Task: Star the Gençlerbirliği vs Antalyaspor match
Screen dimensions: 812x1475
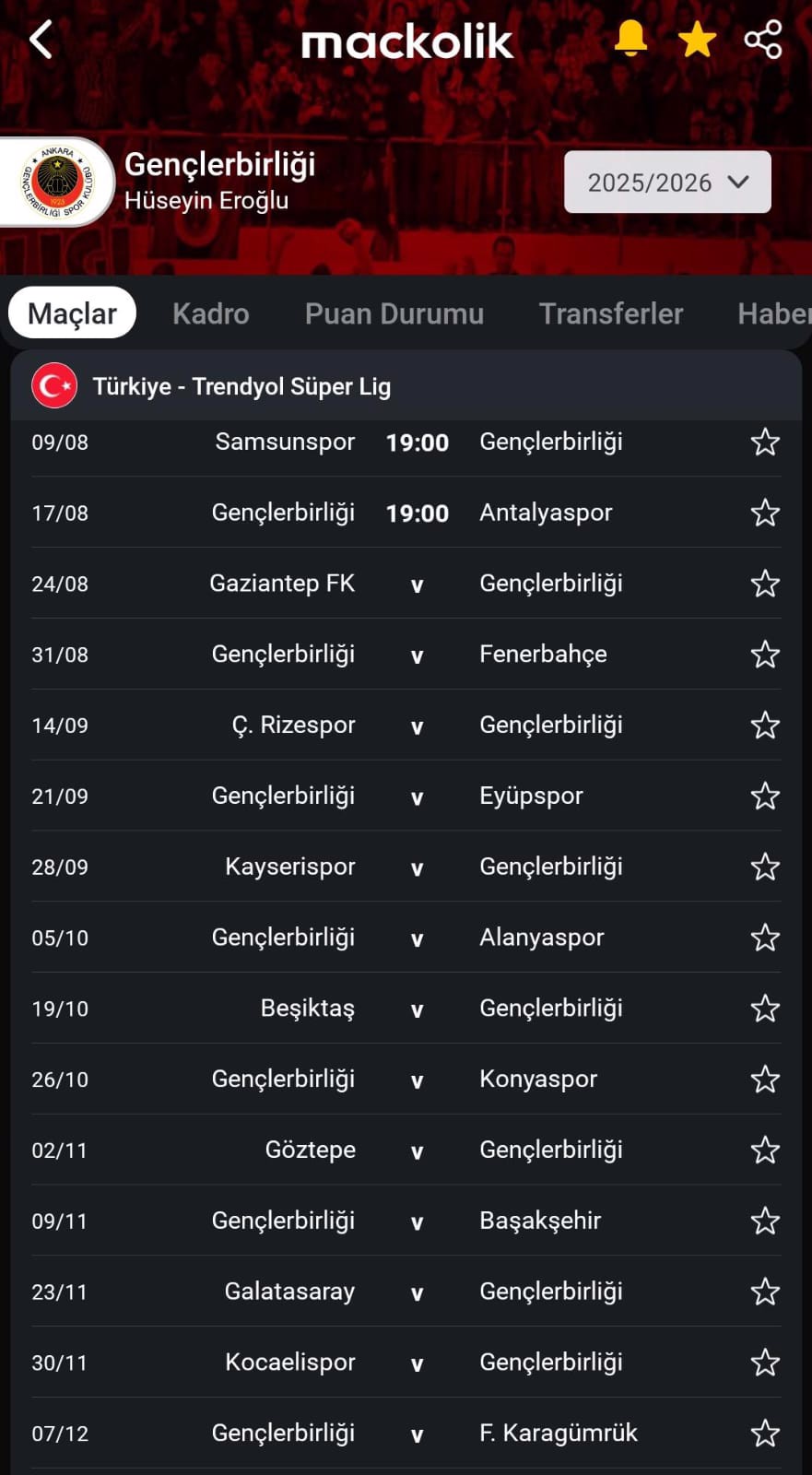Action: 765,513
